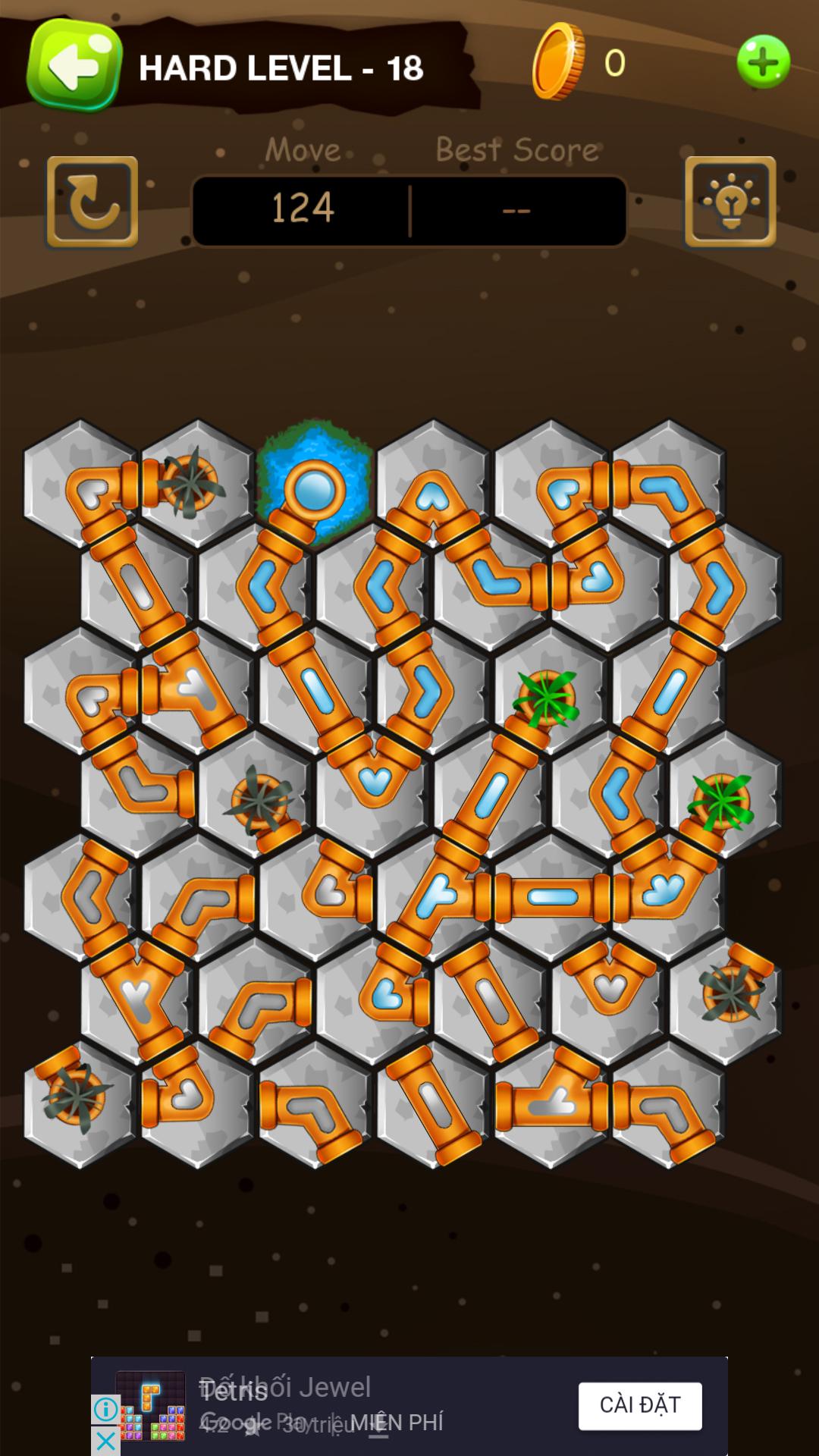Tap the CÀI ĐẶT install button on ad
This screenshot has width=819, height=1456.
point(640,1405)
